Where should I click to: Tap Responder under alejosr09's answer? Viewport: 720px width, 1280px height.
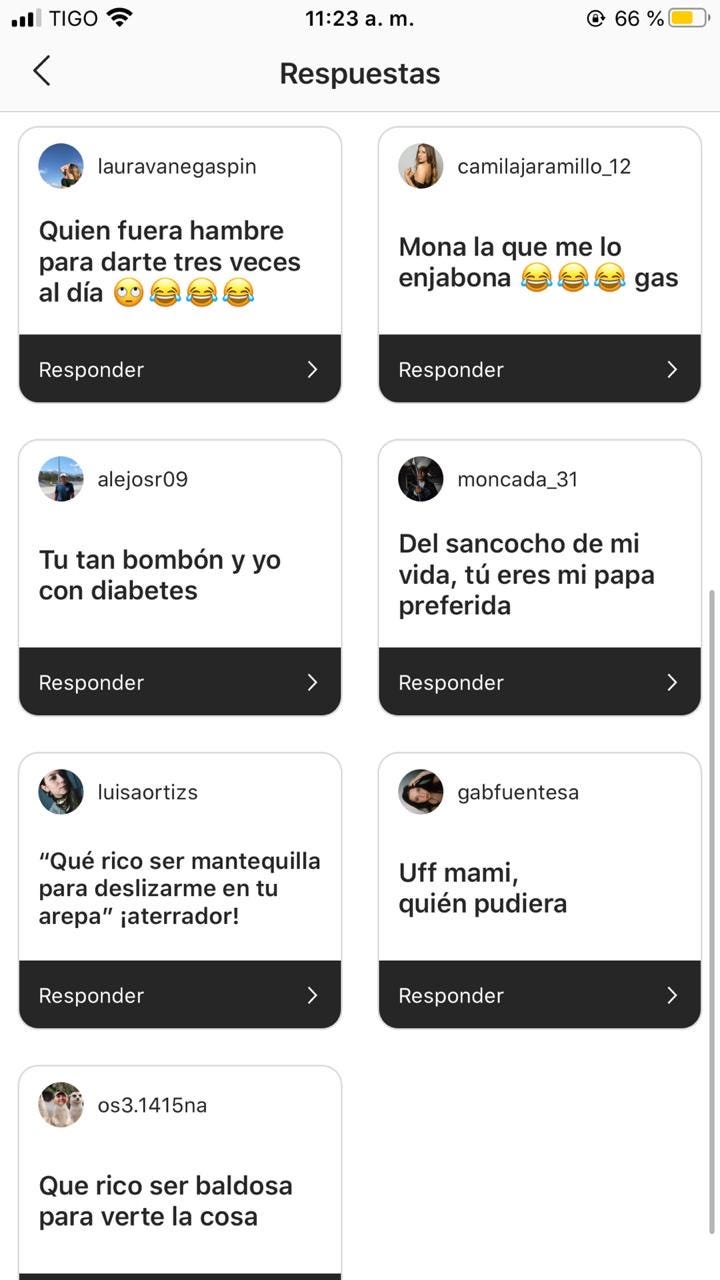point(180,682)
